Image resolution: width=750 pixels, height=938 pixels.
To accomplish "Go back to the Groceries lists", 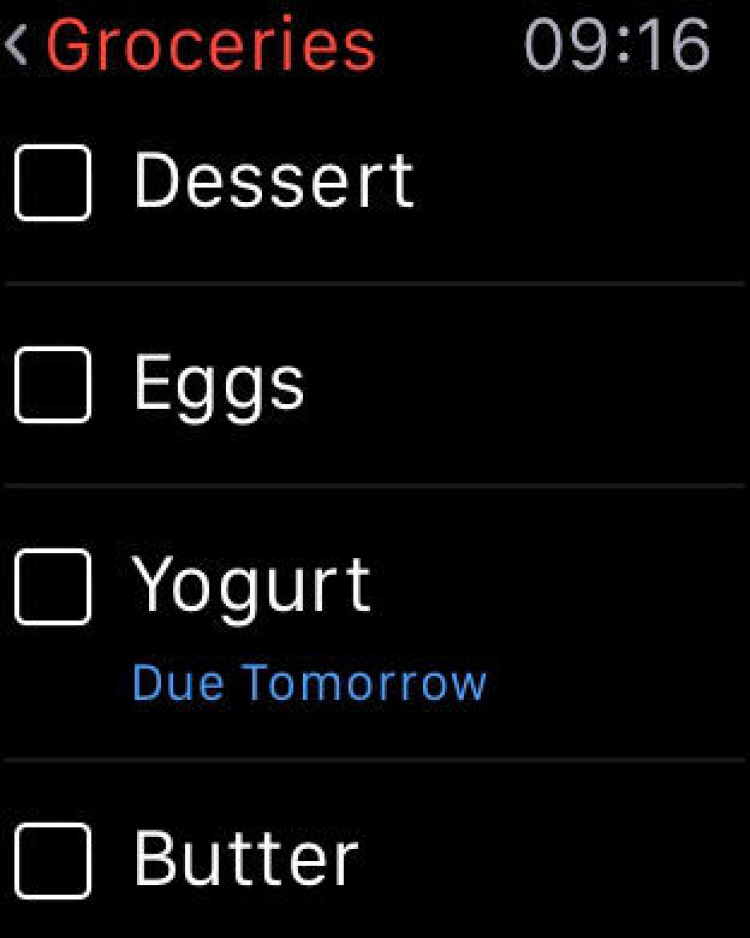I will [x=190, y=45].
